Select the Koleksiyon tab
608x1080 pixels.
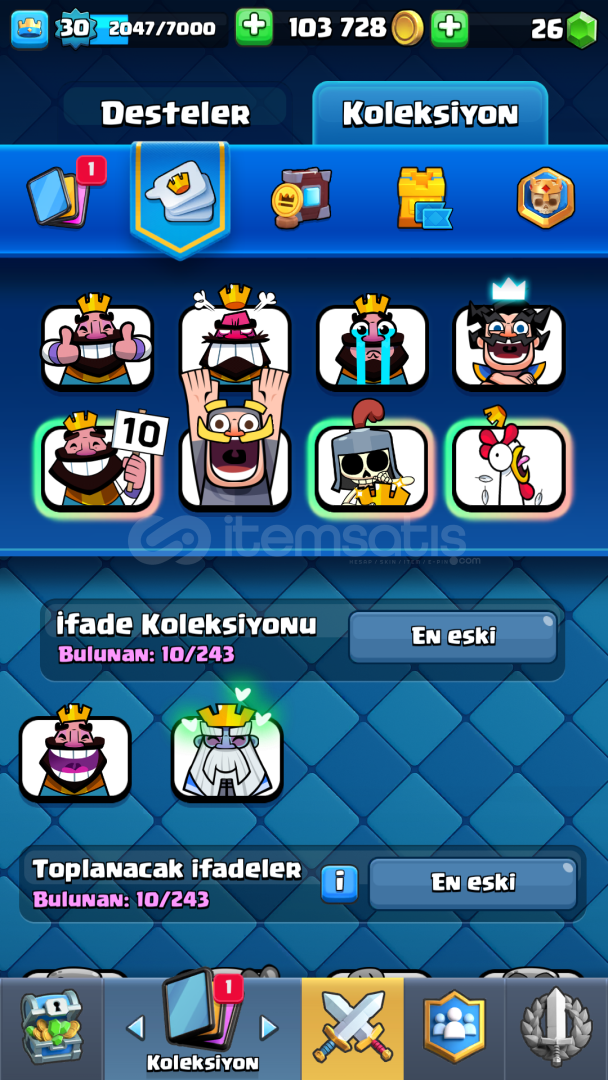pos(430,114)
